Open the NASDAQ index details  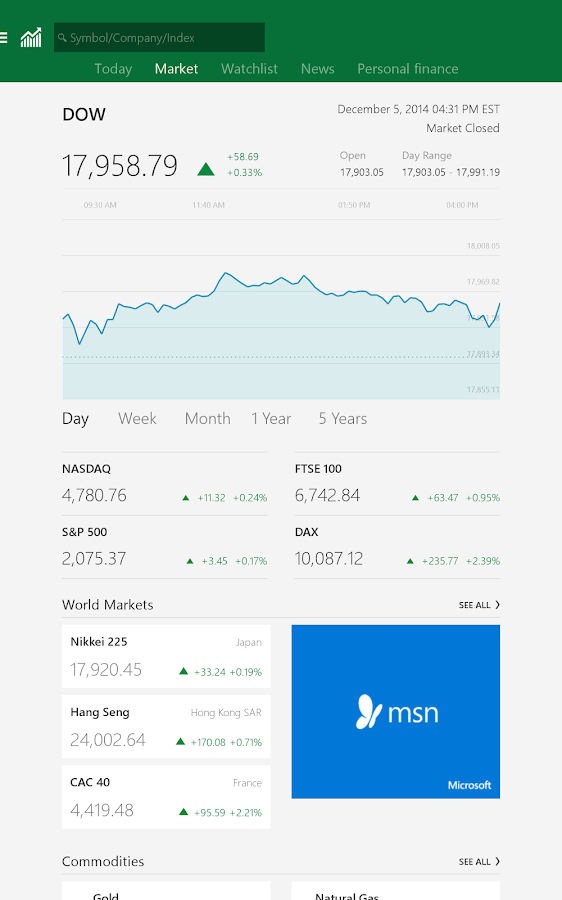[x=165, y=484]
